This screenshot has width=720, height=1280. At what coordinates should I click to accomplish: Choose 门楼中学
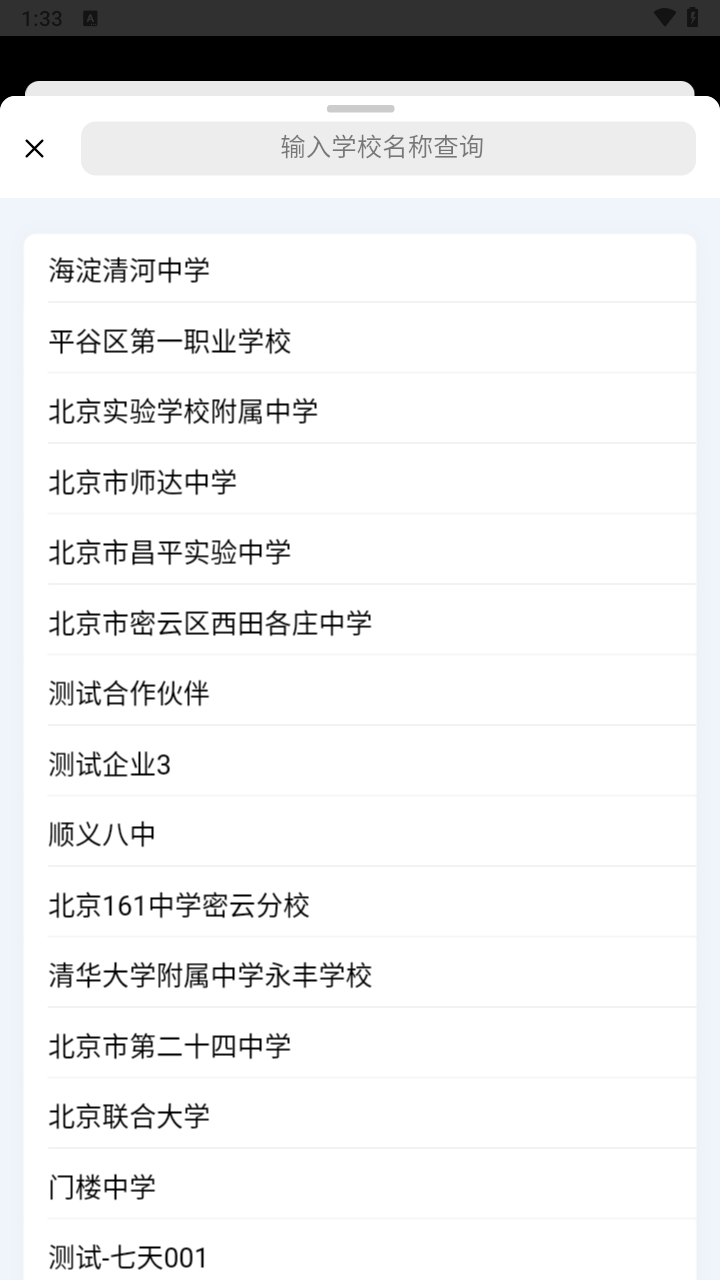(x=103, y=1187)
